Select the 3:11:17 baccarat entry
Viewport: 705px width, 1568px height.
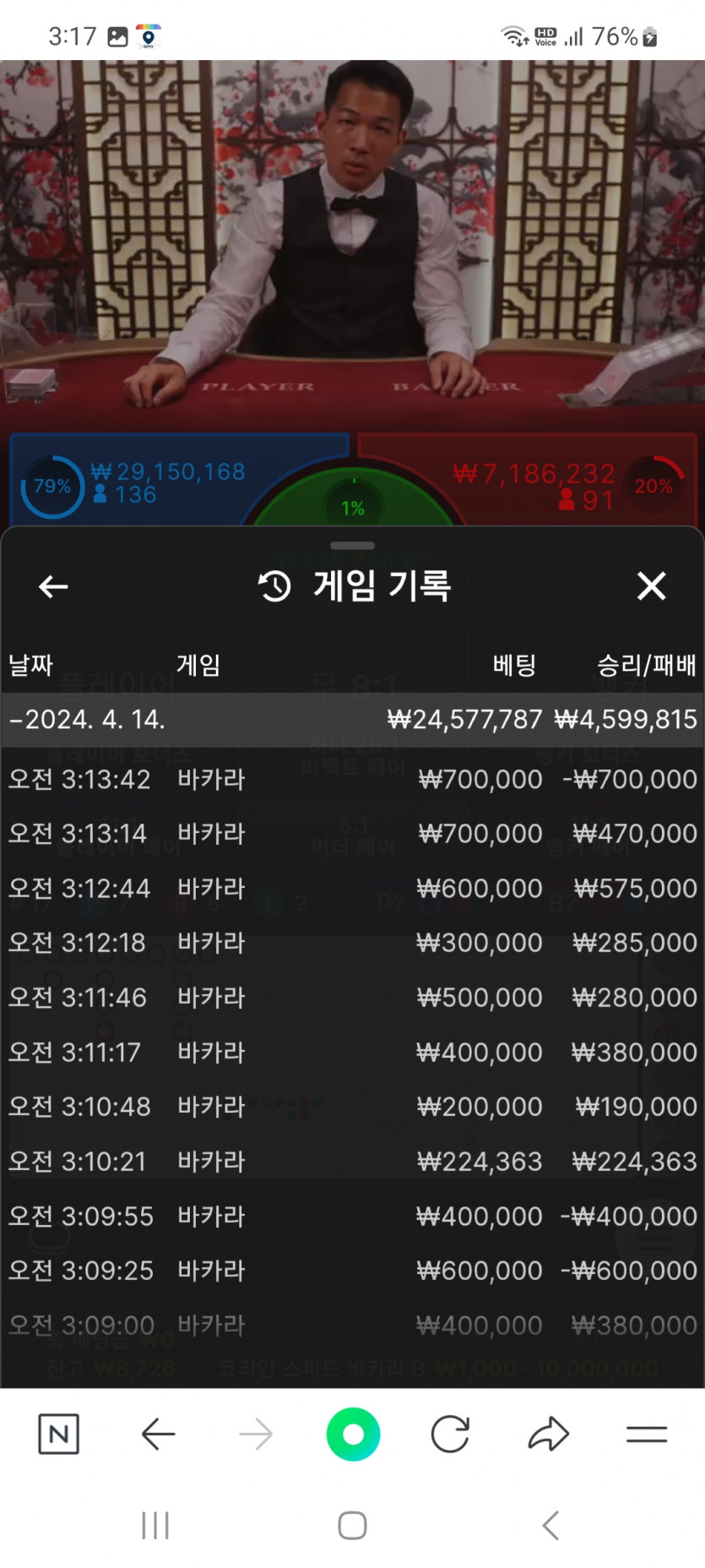[x=352, y=1053]
